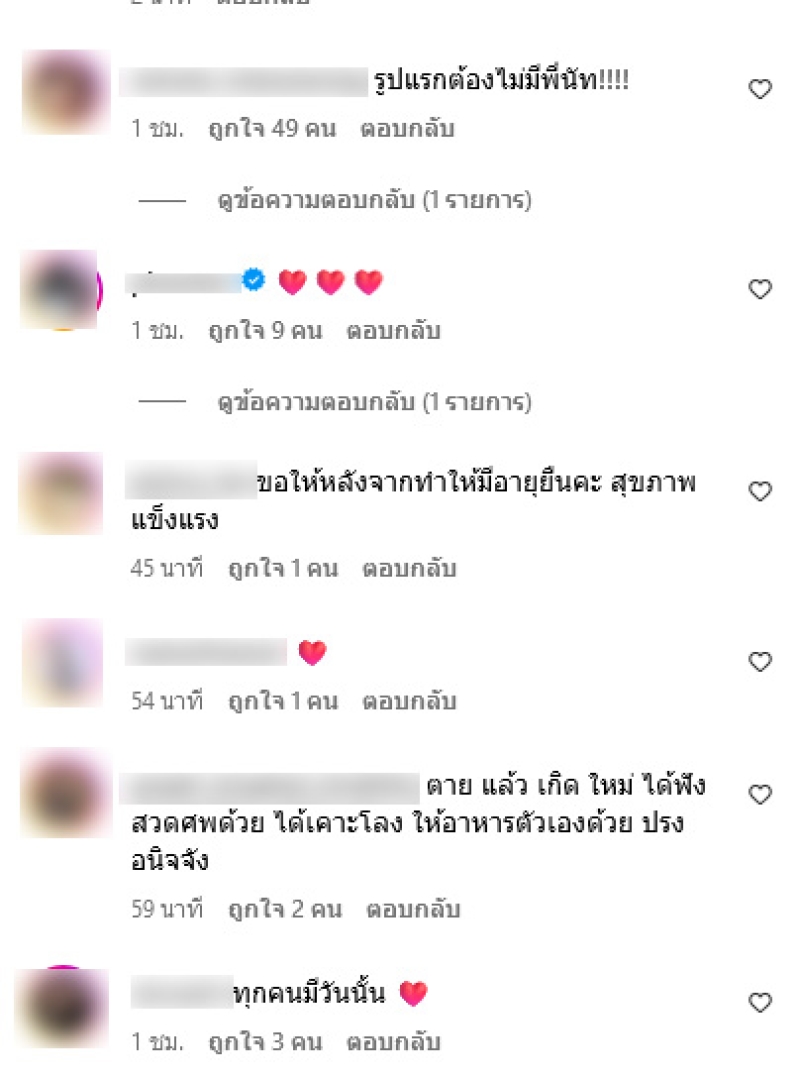Reply to the verified user's three-hearts comment
Screen dimensions: 800x1078
(393, 331)
